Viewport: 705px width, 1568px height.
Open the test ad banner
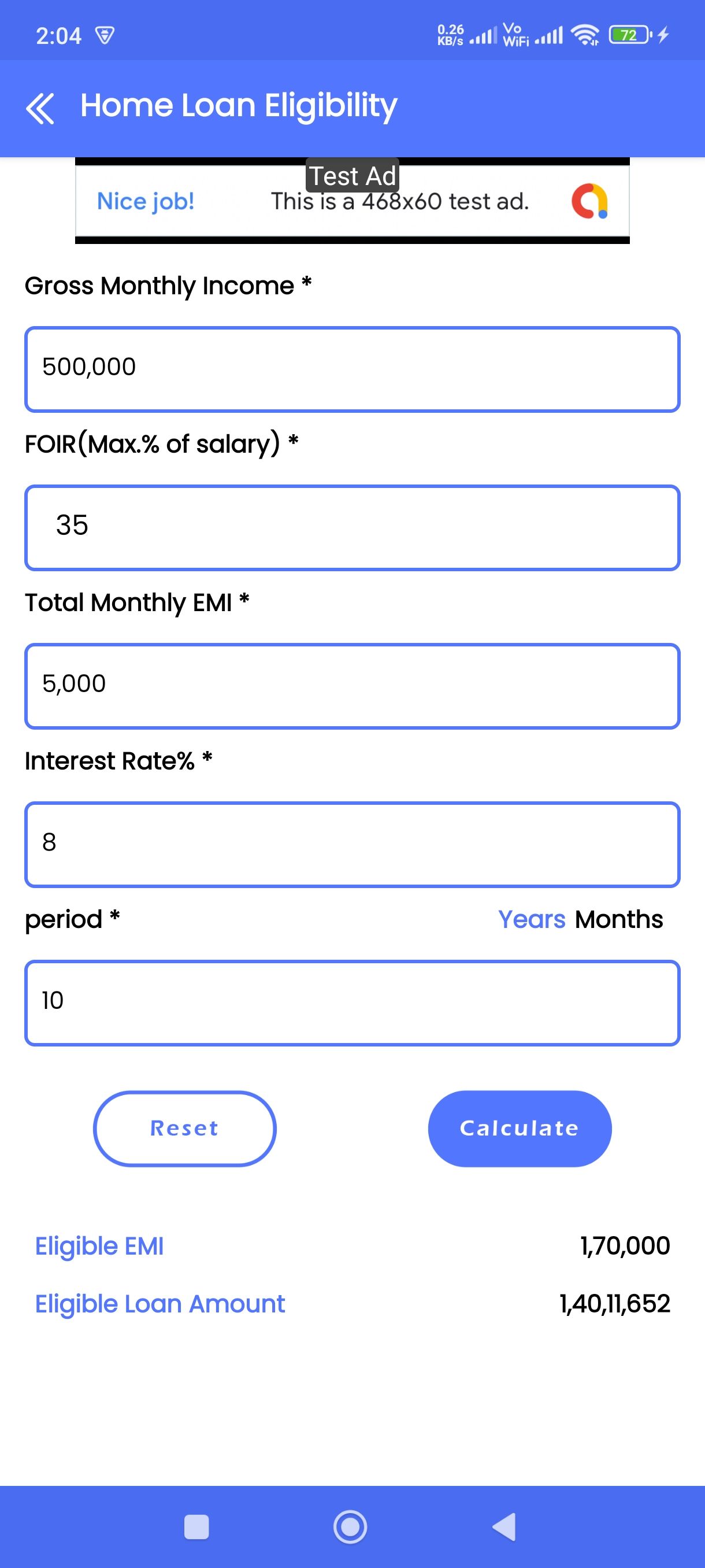pos(352,201)
